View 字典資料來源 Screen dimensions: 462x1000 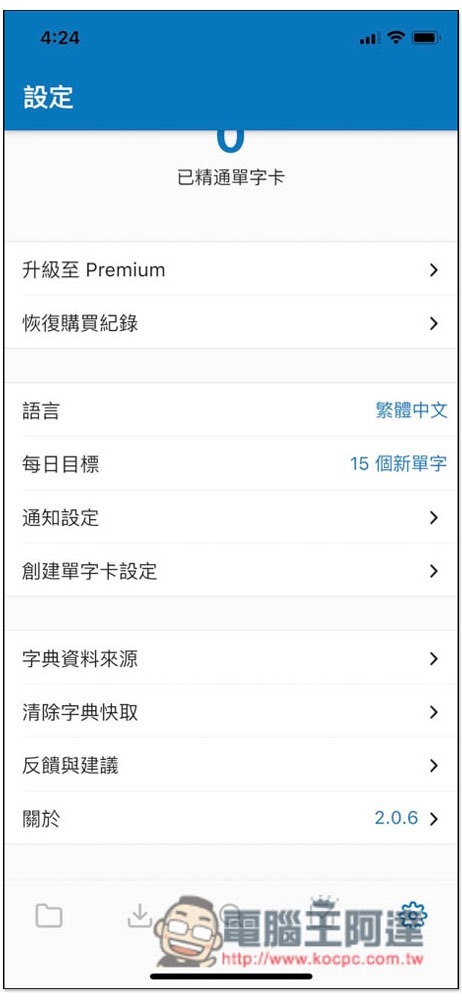pos(231,658)
